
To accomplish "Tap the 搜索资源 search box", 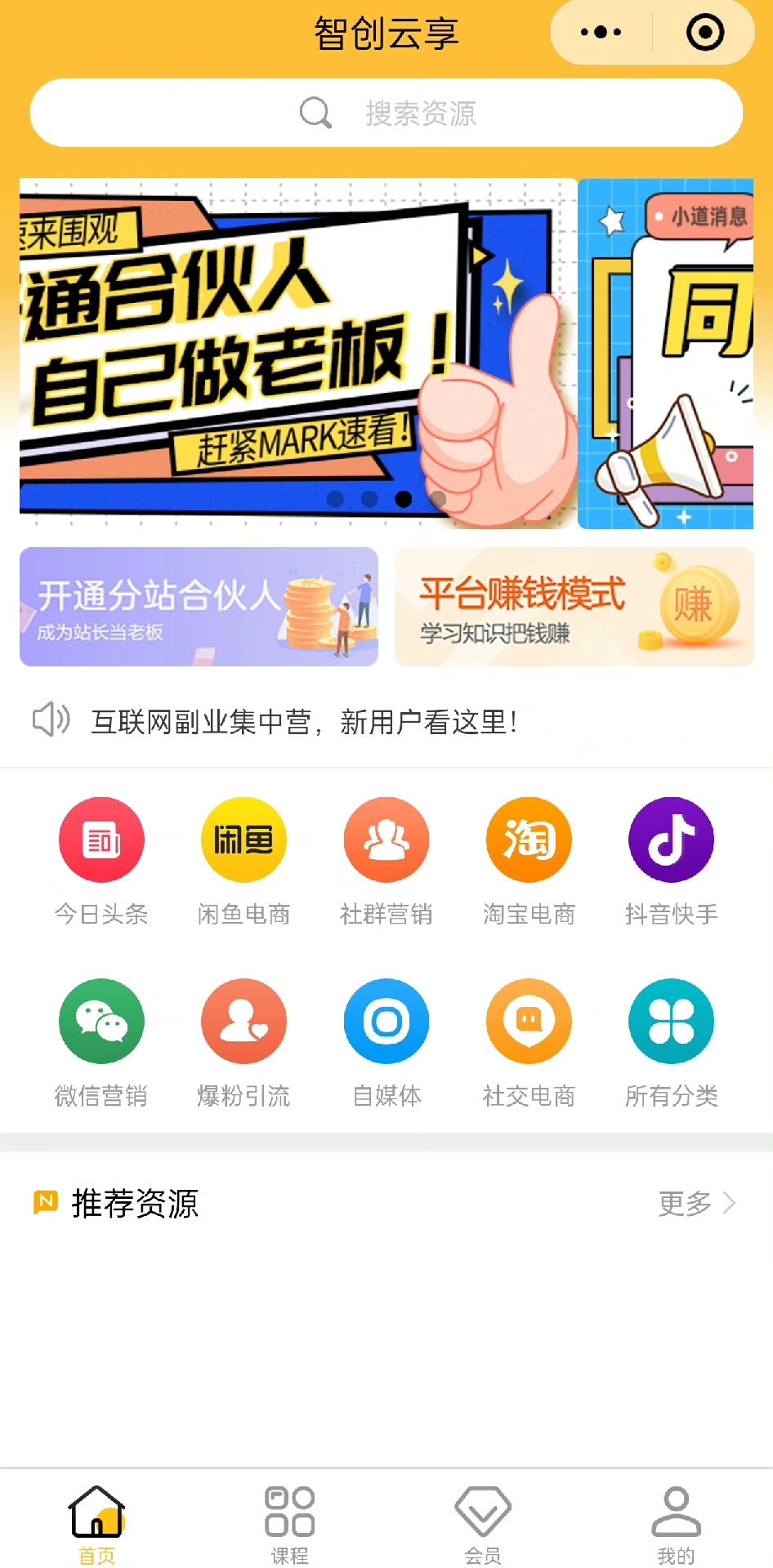I will pos(386,113).
